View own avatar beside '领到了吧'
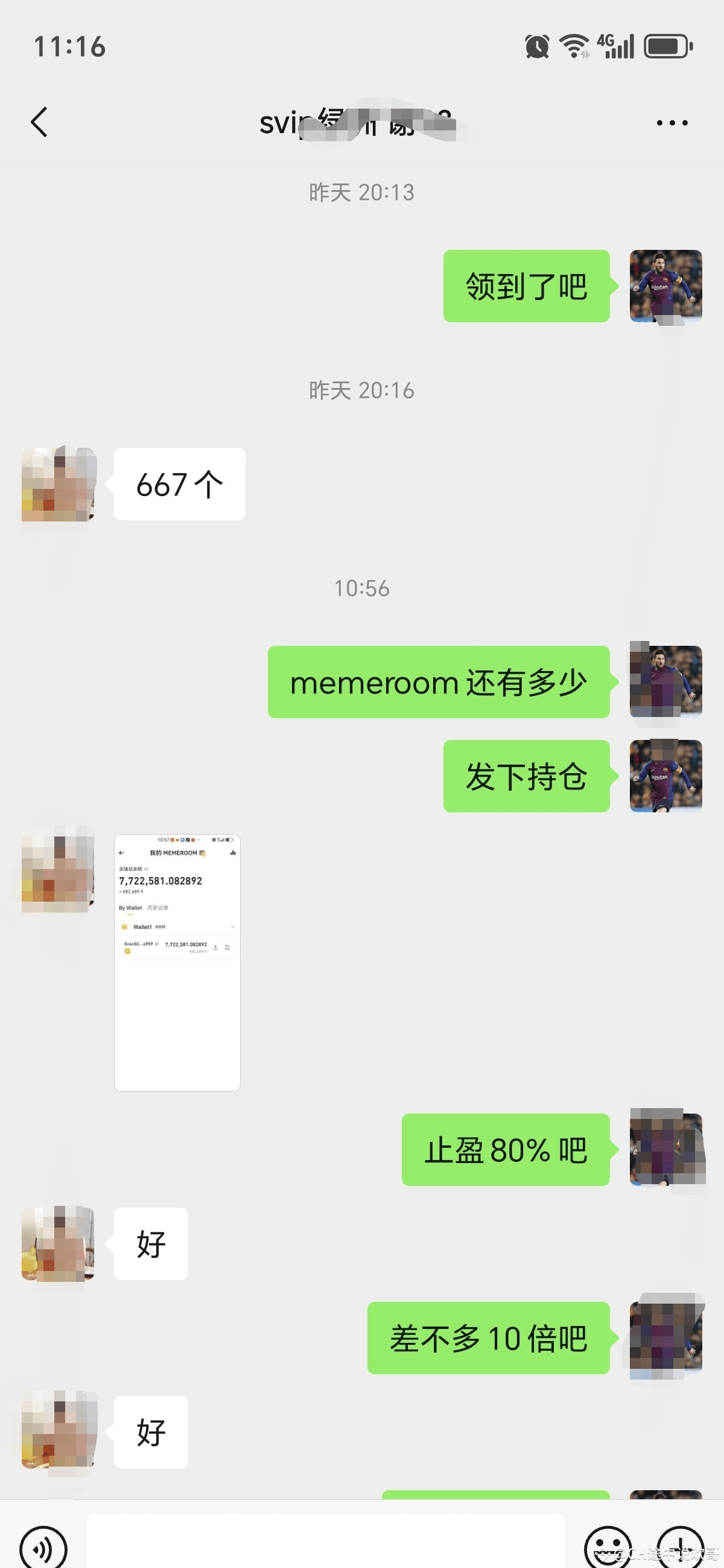This screenshot has height=1568, width=724. point(665,286)
